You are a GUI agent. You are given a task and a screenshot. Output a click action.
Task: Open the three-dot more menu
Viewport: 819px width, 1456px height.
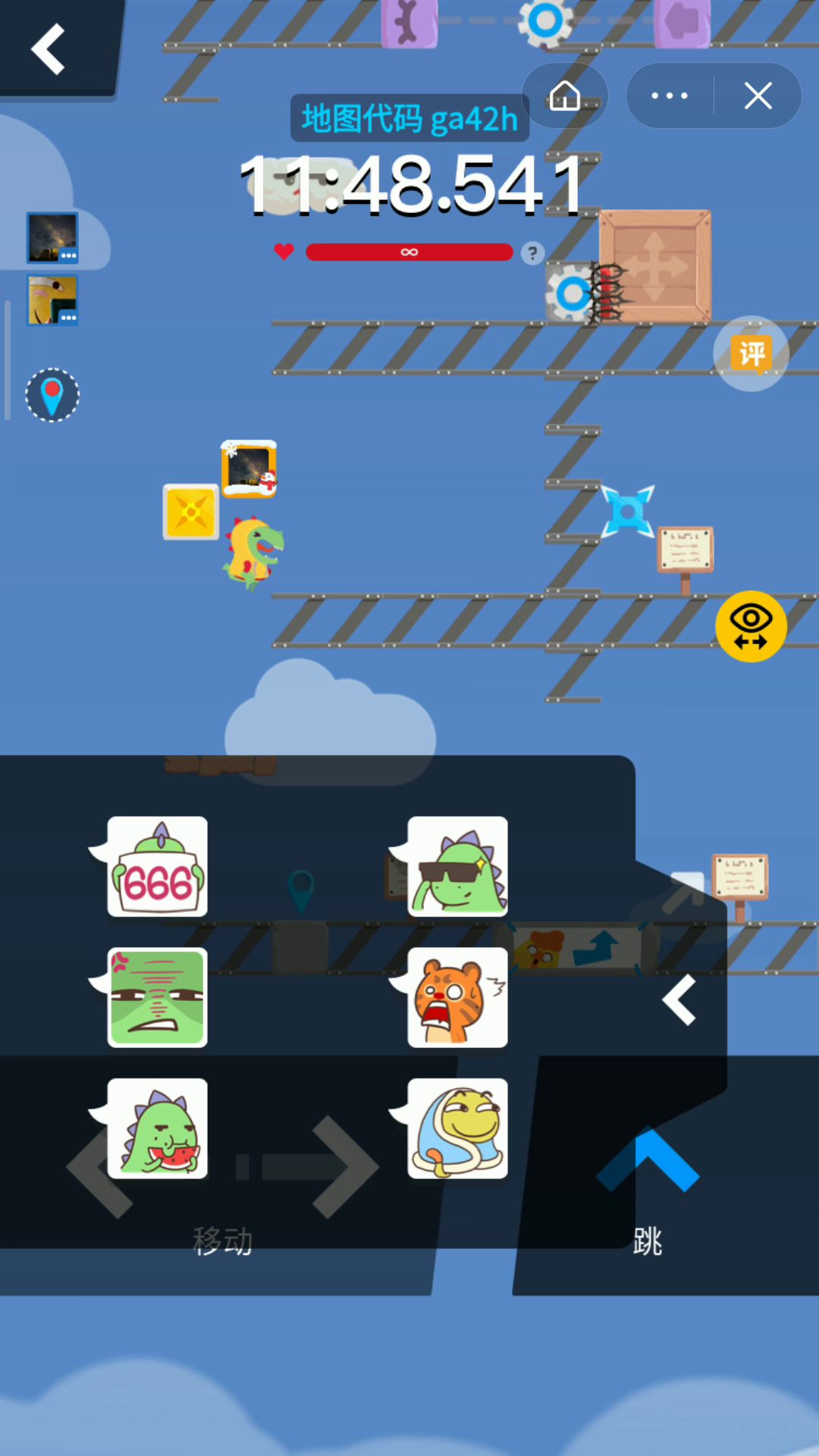pyautogui.click(x=670, y=96)
